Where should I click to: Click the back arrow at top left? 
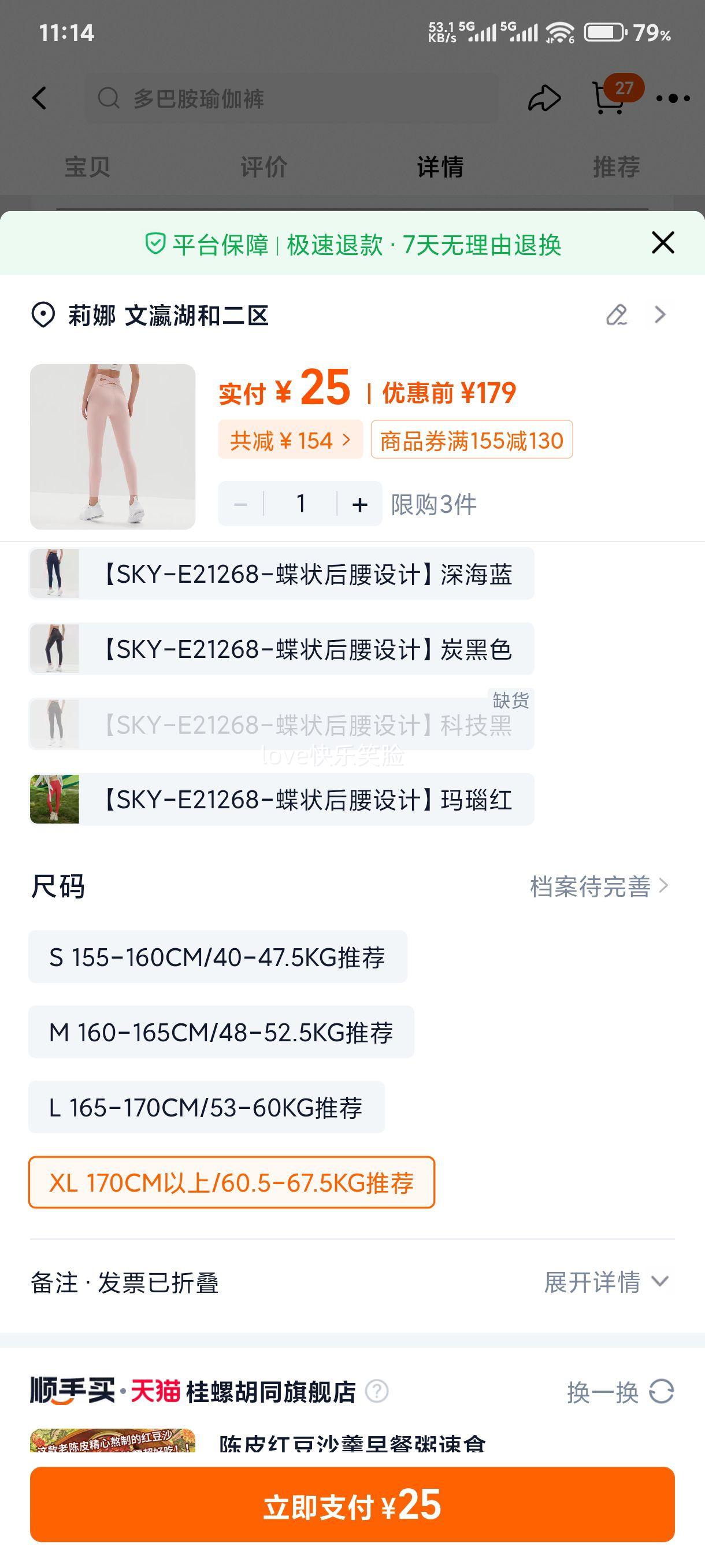(40, 99)
